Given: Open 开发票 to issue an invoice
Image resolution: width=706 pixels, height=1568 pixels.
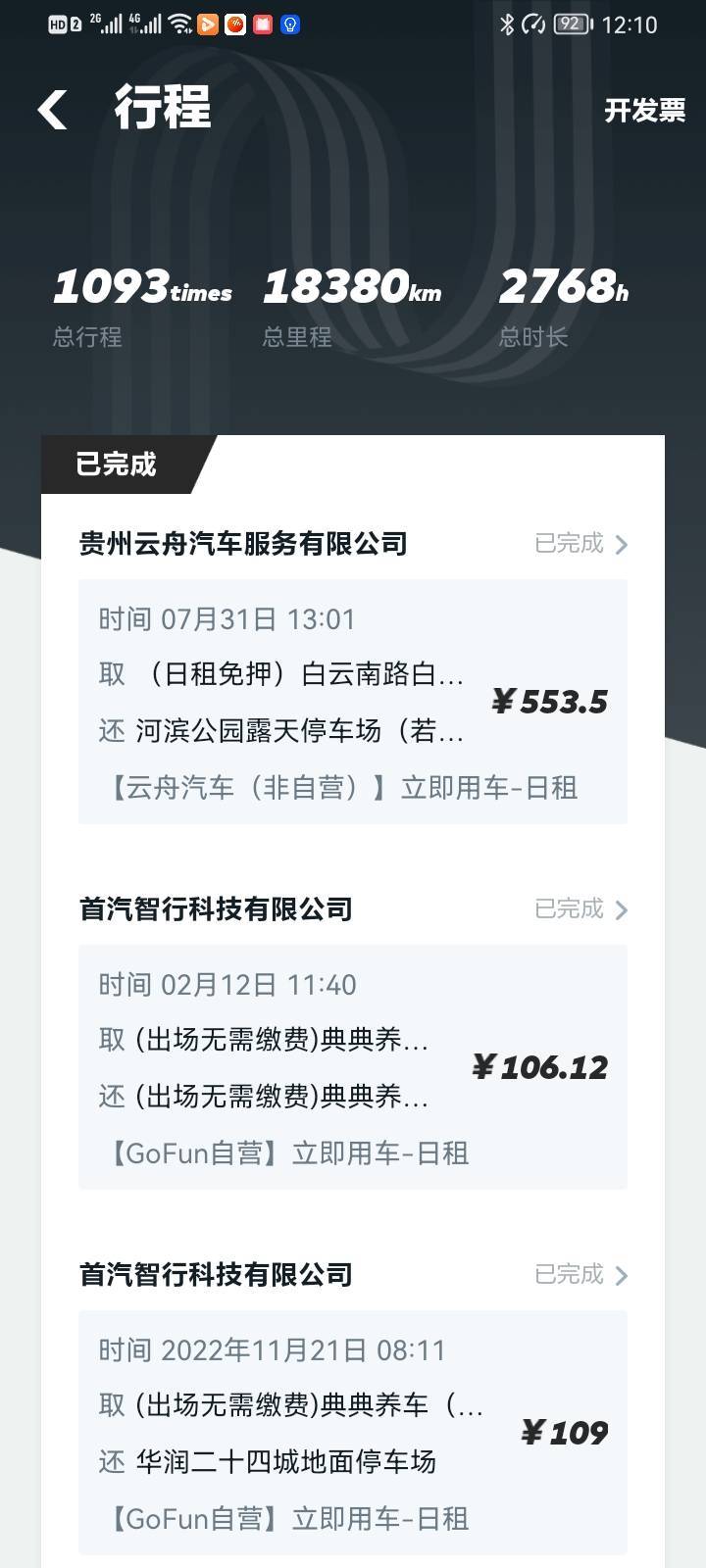Looking at the screenshot, I should tap(644, 110).
